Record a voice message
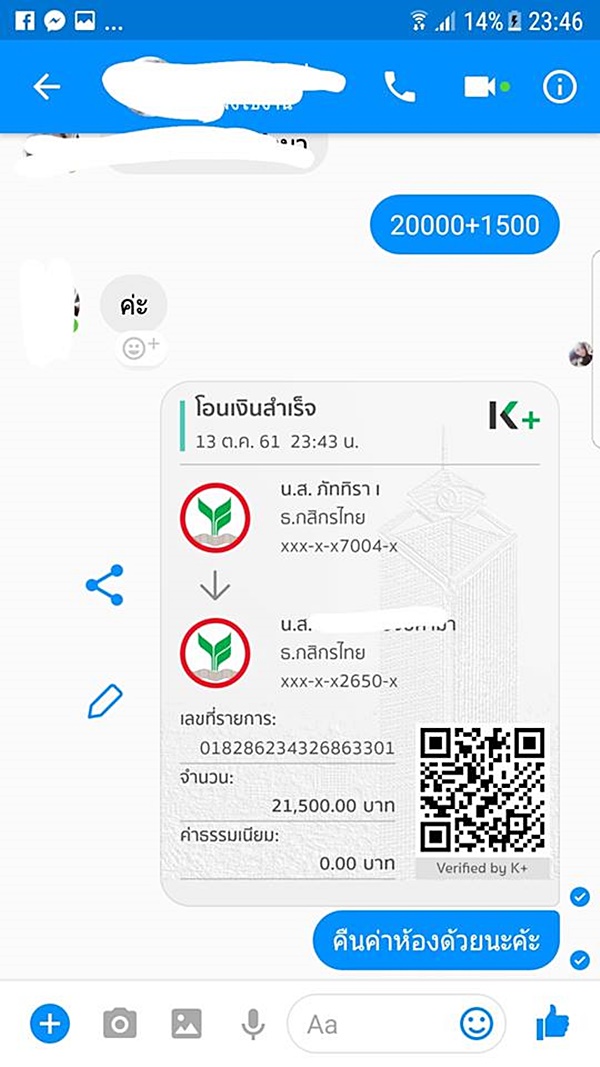 [252, 1023]
